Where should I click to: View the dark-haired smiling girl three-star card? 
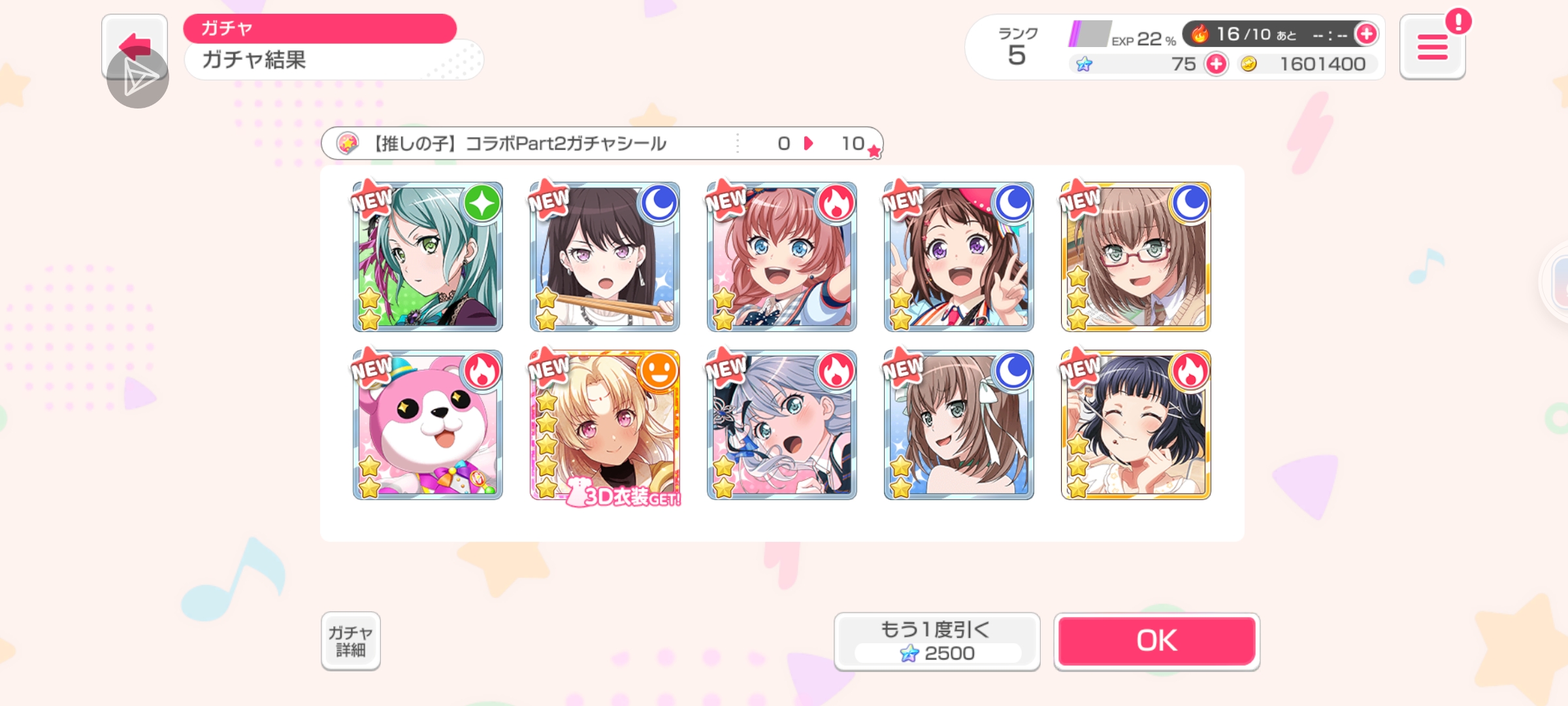pos(1135,425)
